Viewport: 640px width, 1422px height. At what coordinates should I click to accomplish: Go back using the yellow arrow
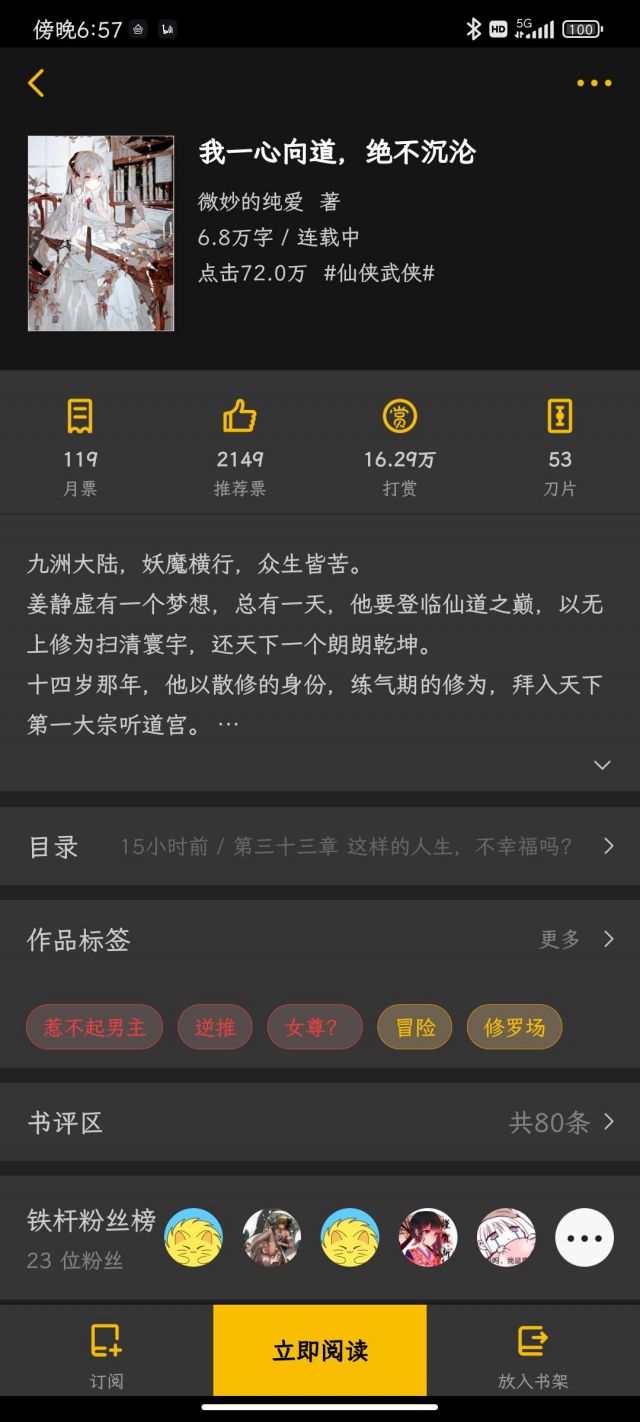pyautogui.click(x=36, y=83)
